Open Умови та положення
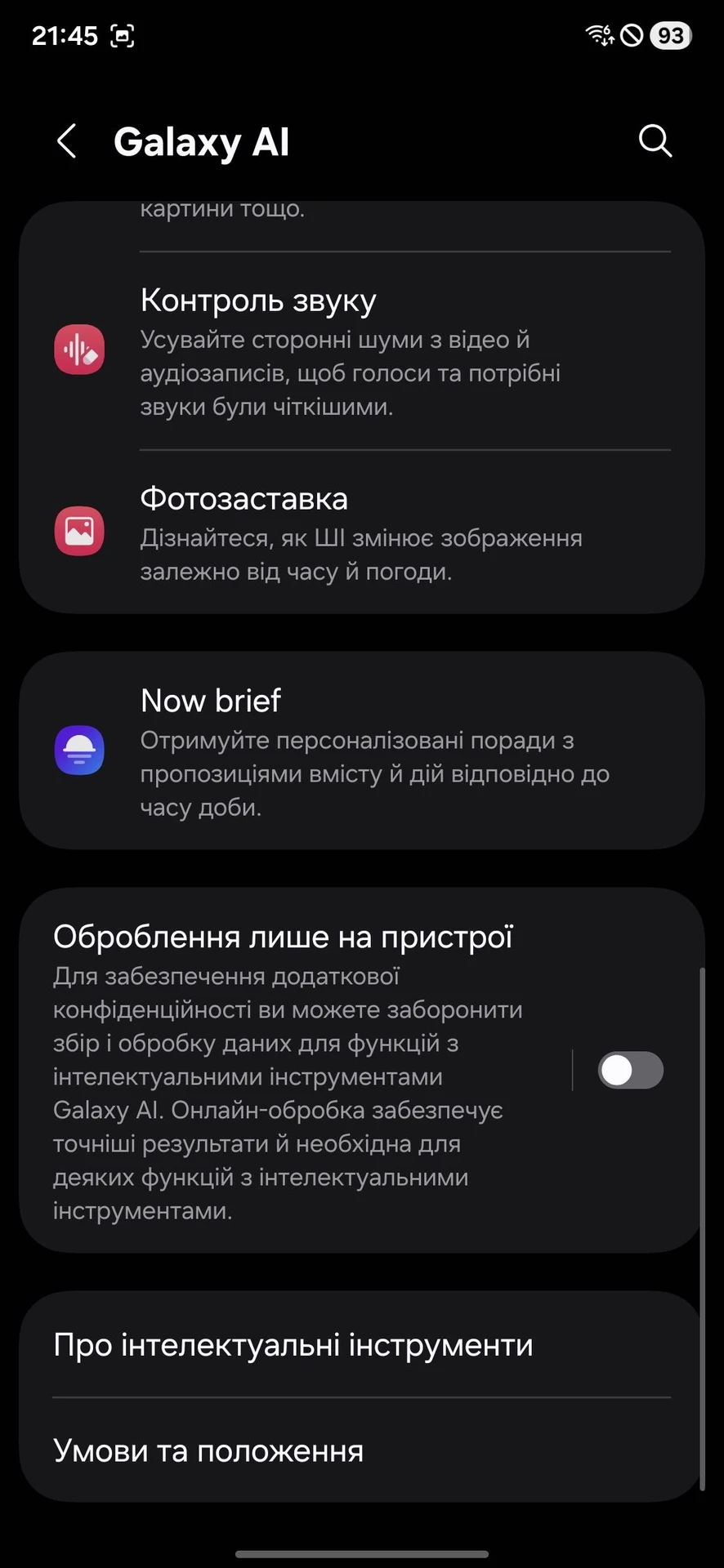Viewport: 724px width, 1568px height. [362, 1450]
